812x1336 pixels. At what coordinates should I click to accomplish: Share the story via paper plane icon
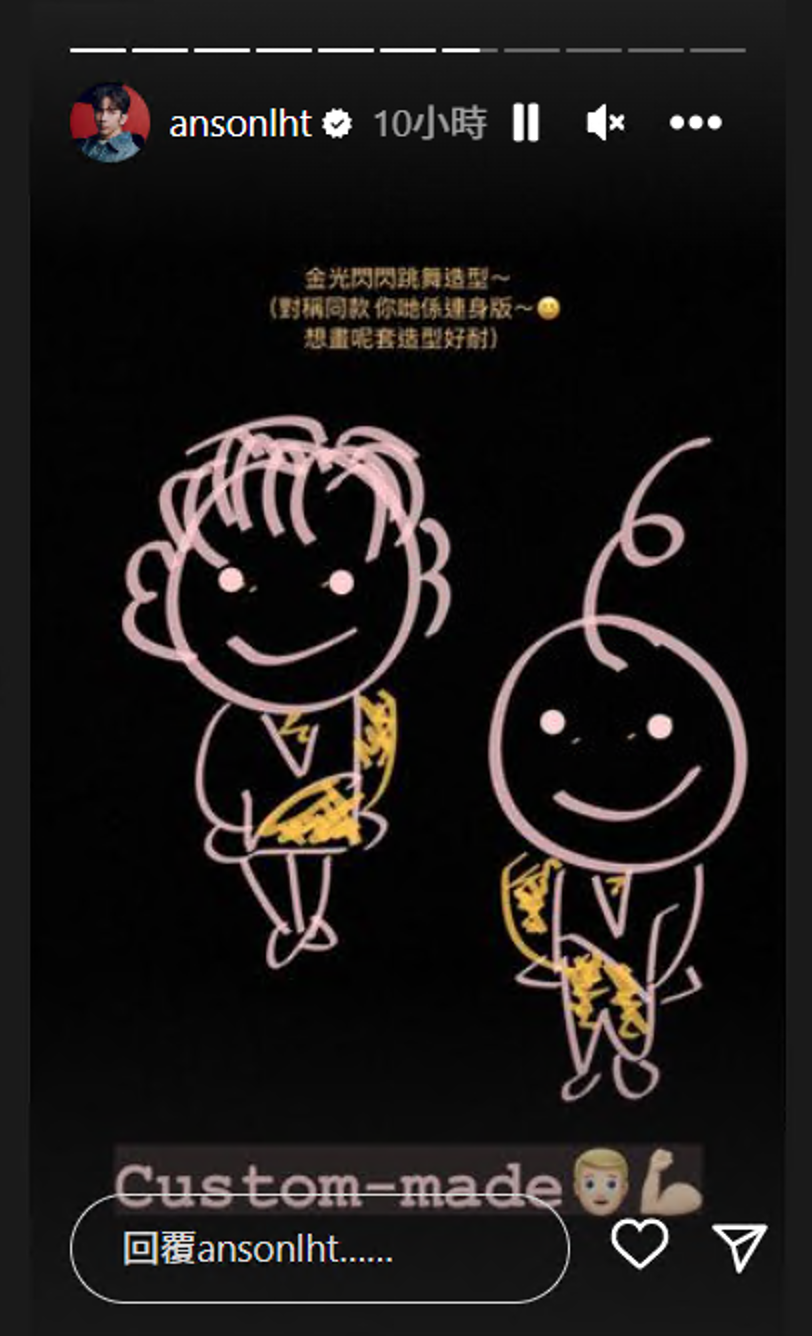(740, 1246)
